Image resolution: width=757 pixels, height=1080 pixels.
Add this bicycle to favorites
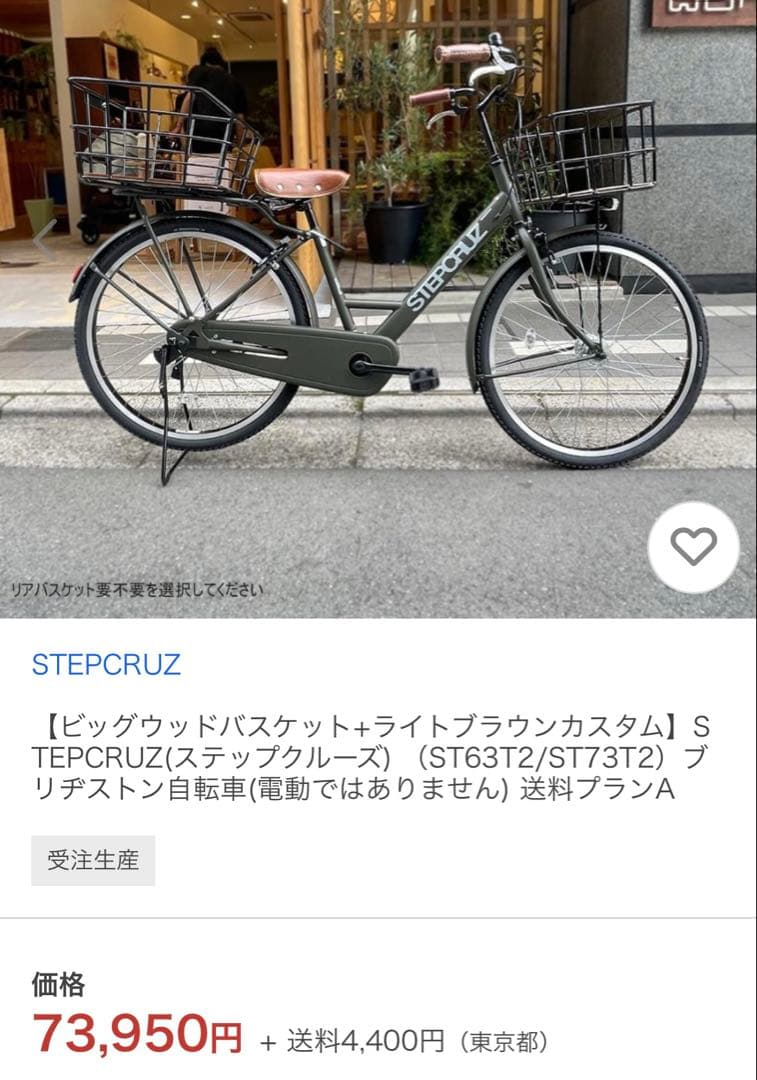click(x=693, y=547)
